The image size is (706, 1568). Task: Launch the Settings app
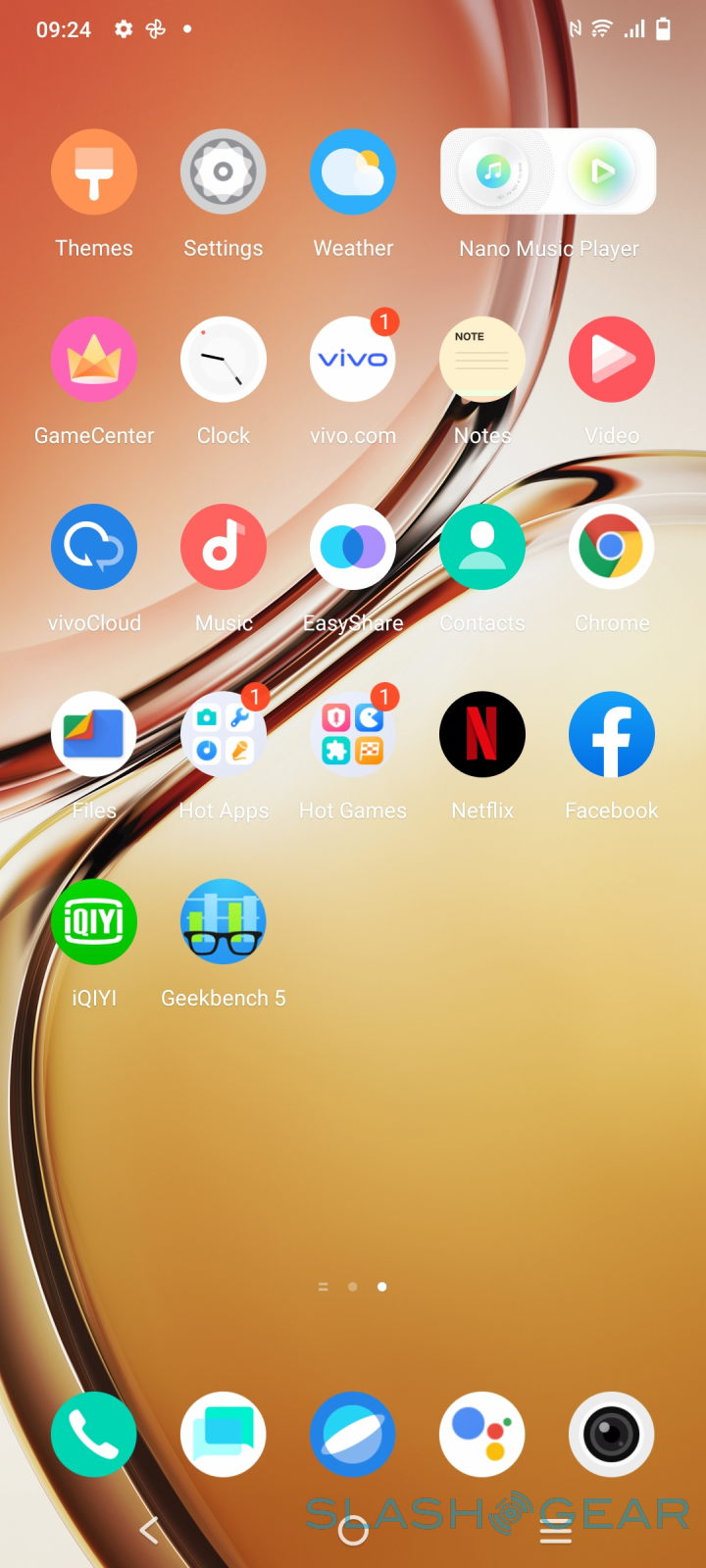[224, 172]
